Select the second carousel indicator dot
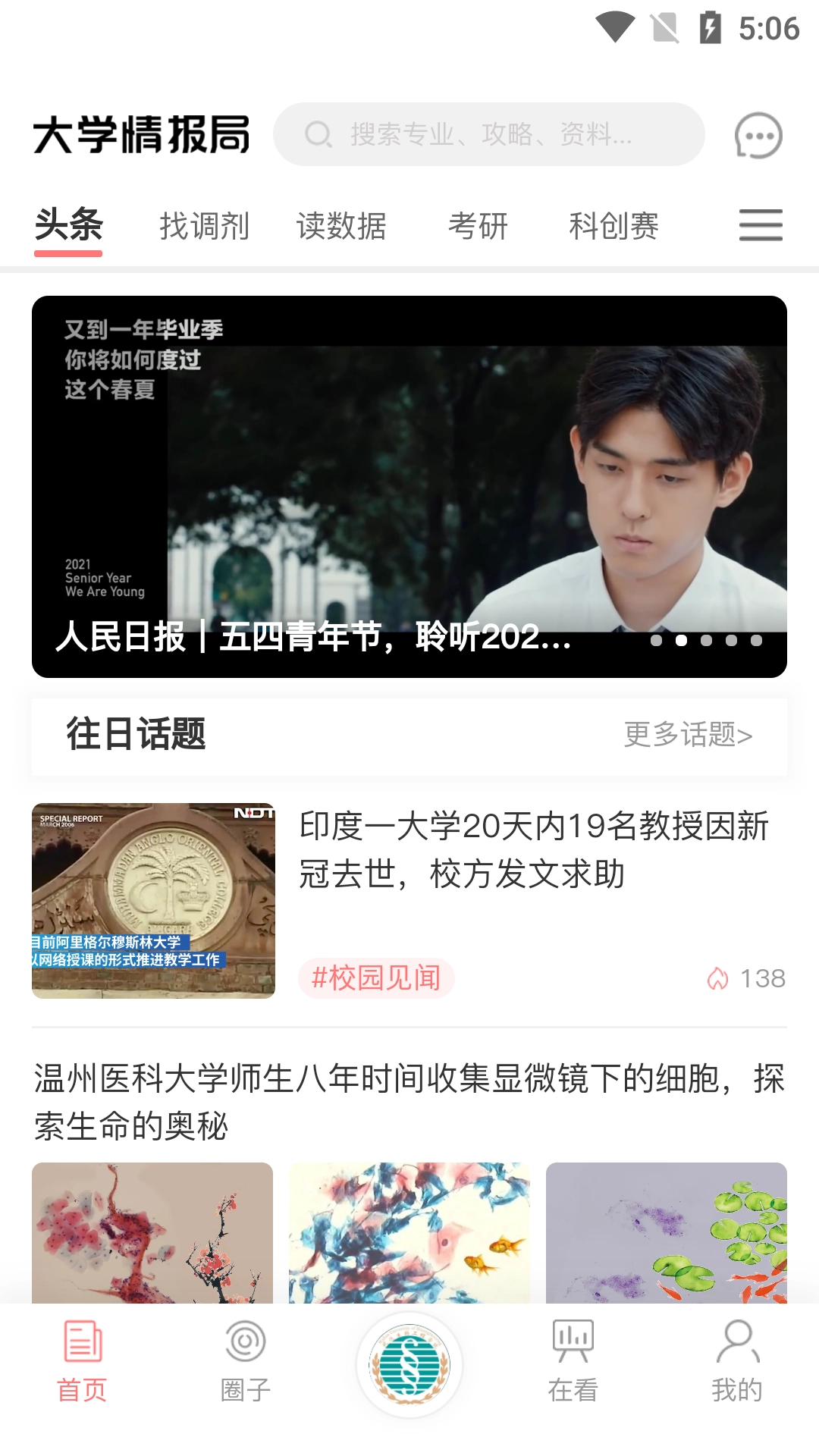The width and height of the screenshot is (819, 1456). (x=679, y=641)
